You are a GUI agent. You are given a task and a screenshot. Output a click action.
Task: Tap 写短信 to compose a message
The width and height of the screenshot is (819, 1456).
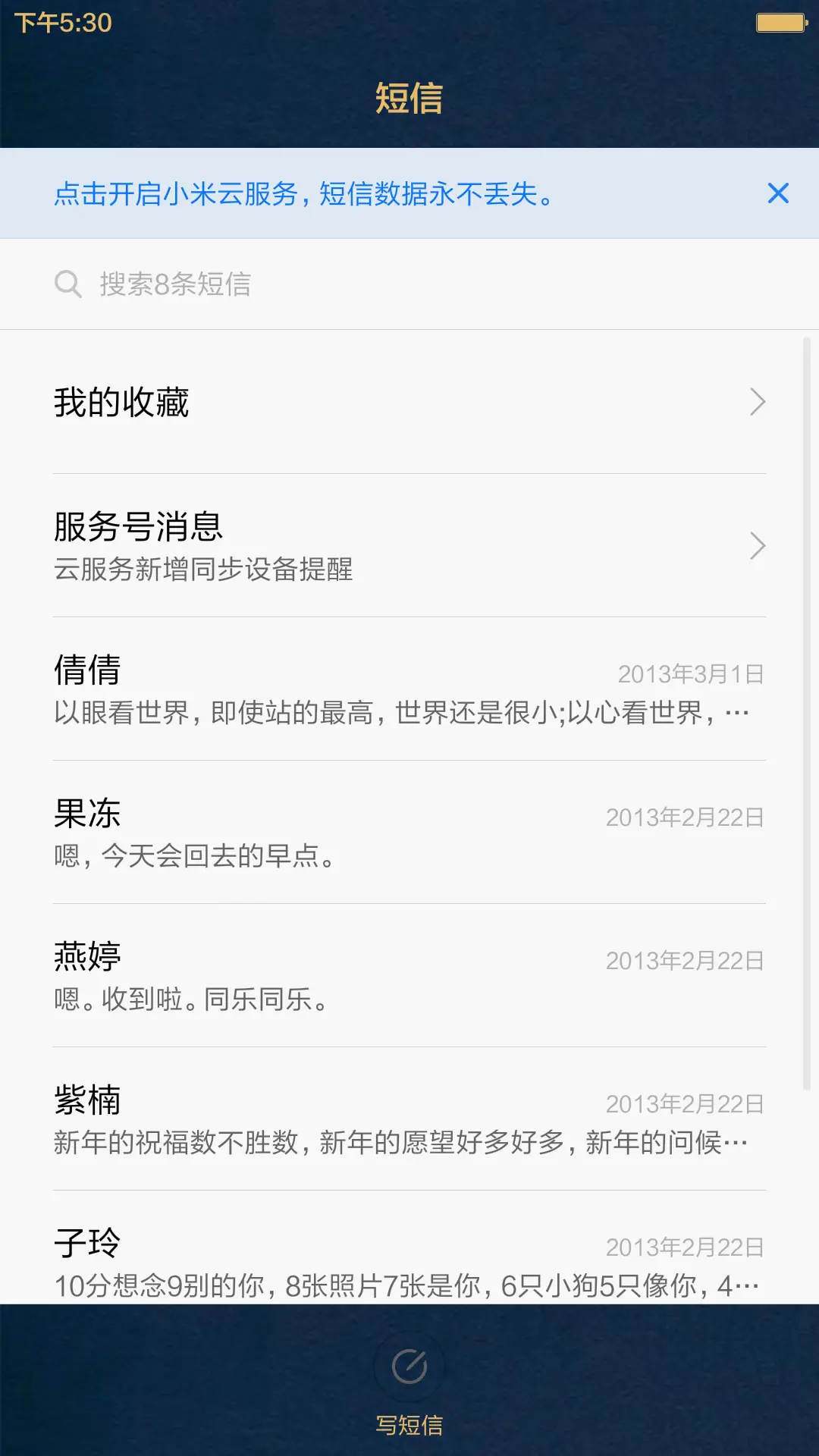click(x=409, y=1424)
